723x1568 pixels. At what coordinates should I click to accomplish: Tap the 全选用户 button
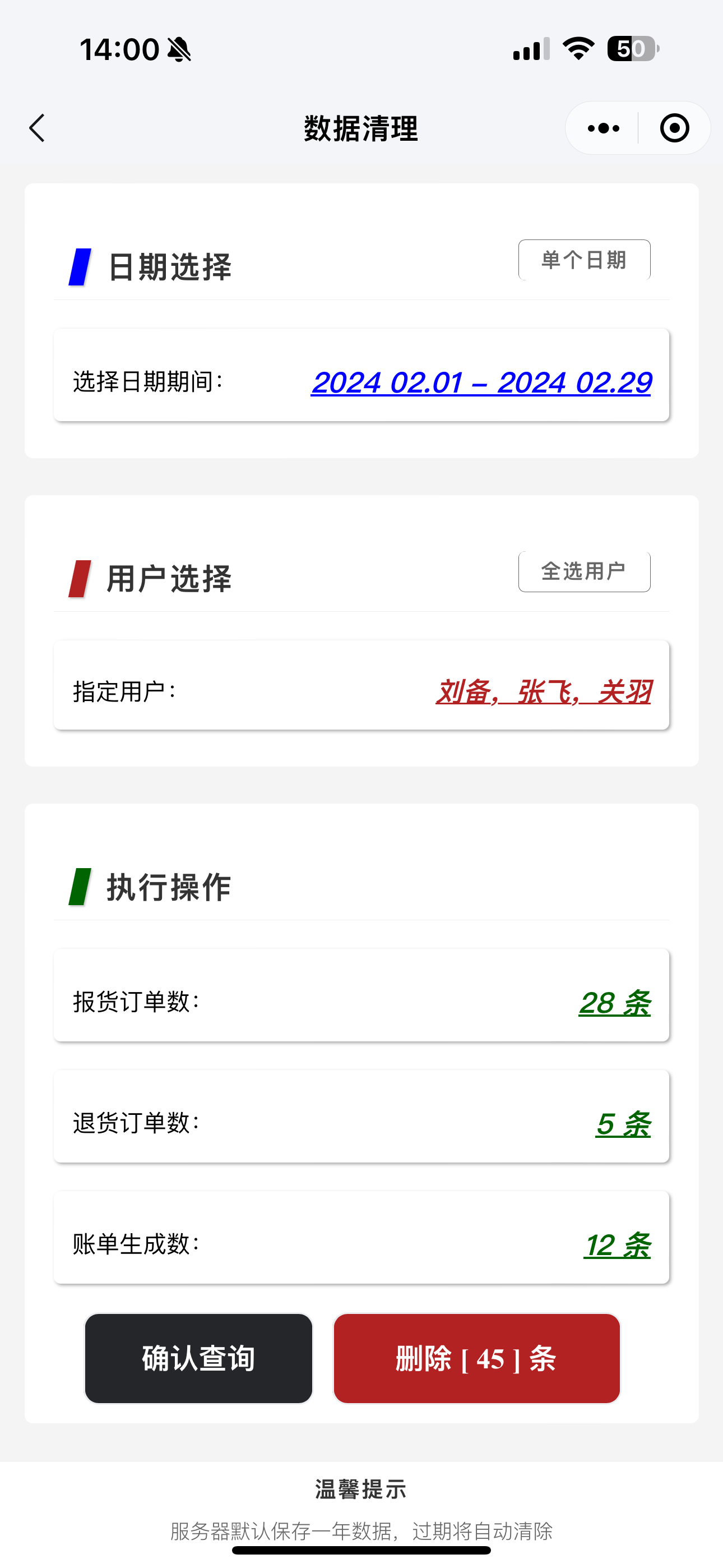583,571
